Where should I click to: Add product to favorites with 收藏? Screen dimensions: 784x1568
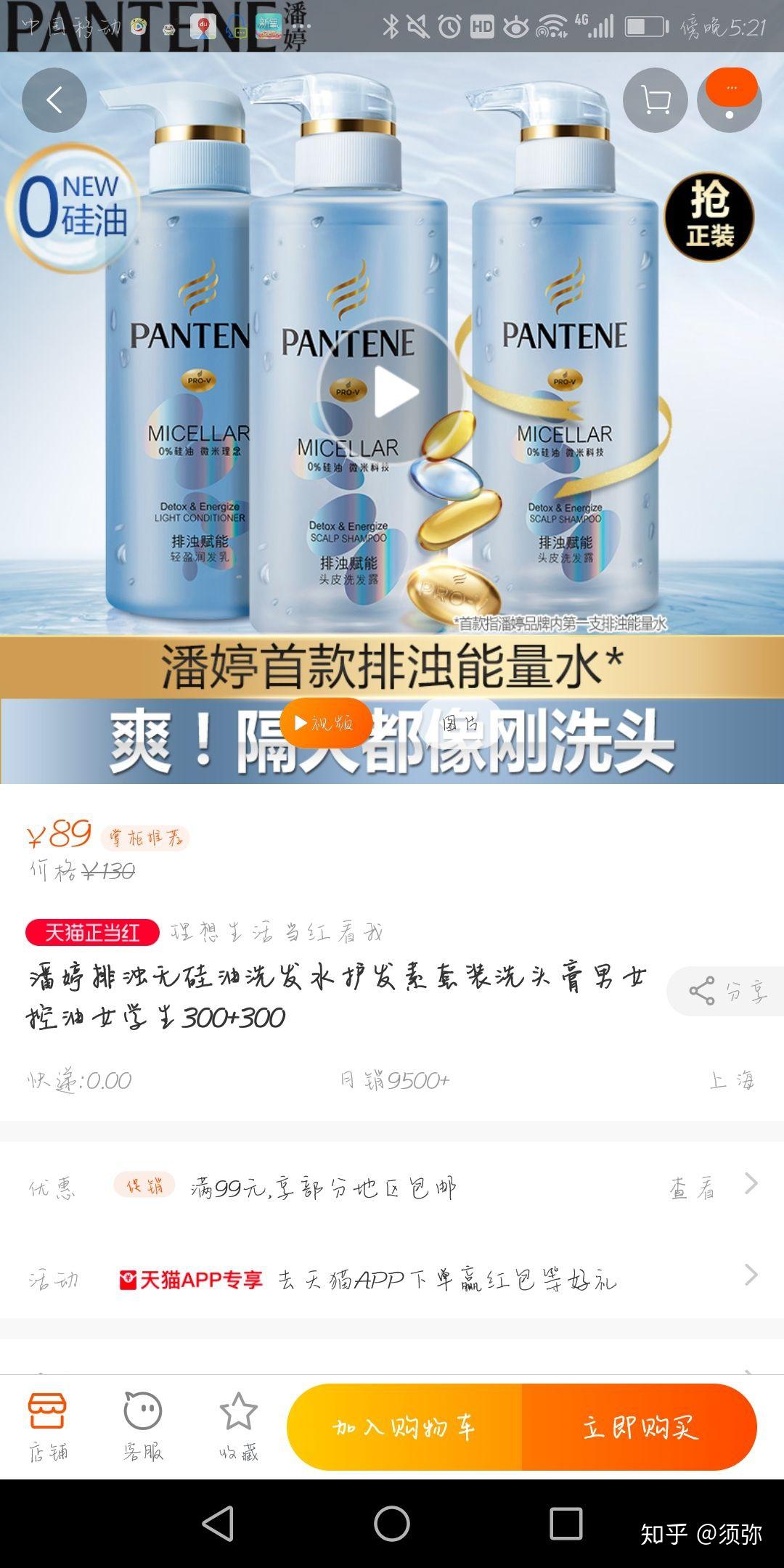point(239,1426)
